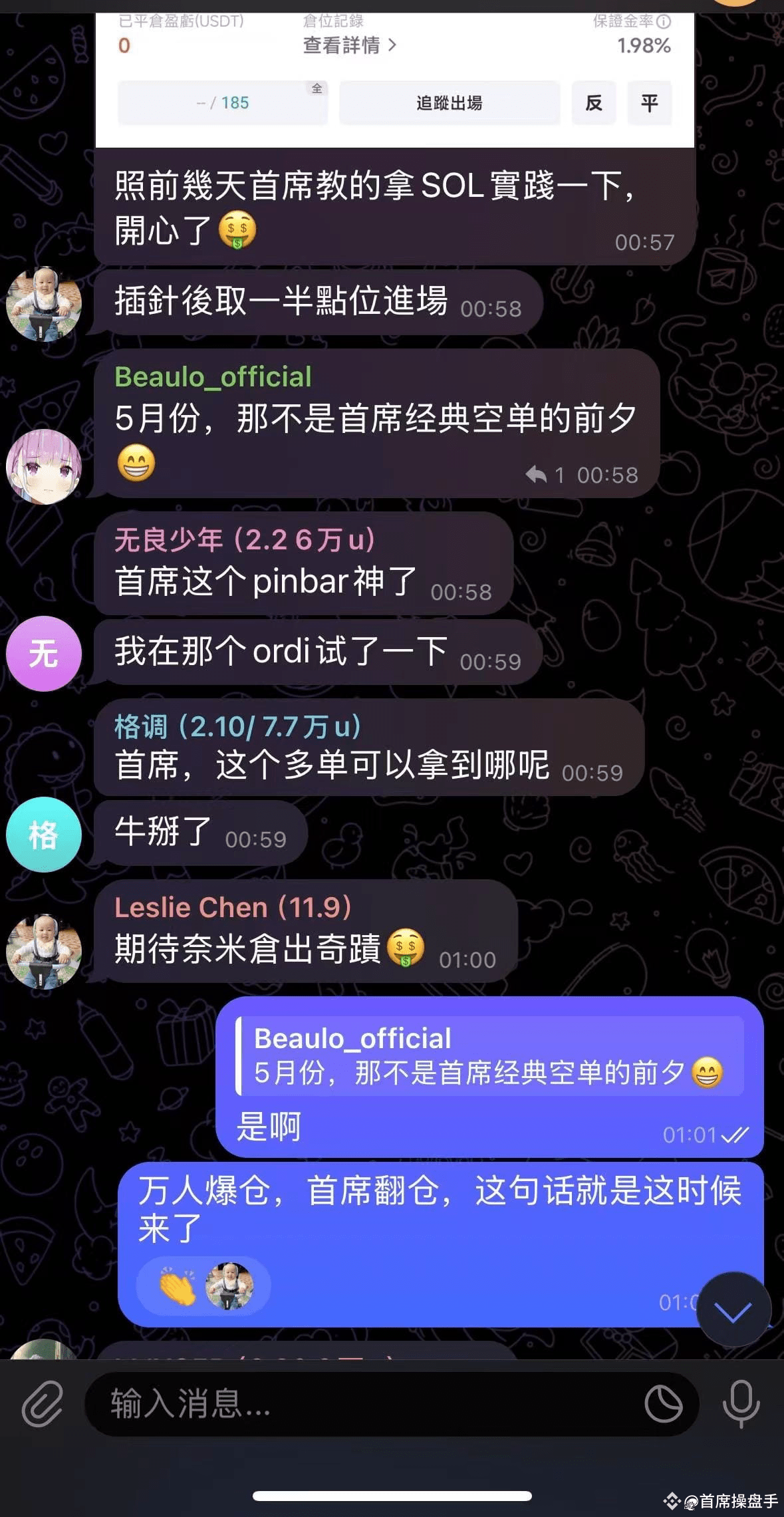View the anime avatar beside Beaulo_official's message

click(x=44, y=467)
